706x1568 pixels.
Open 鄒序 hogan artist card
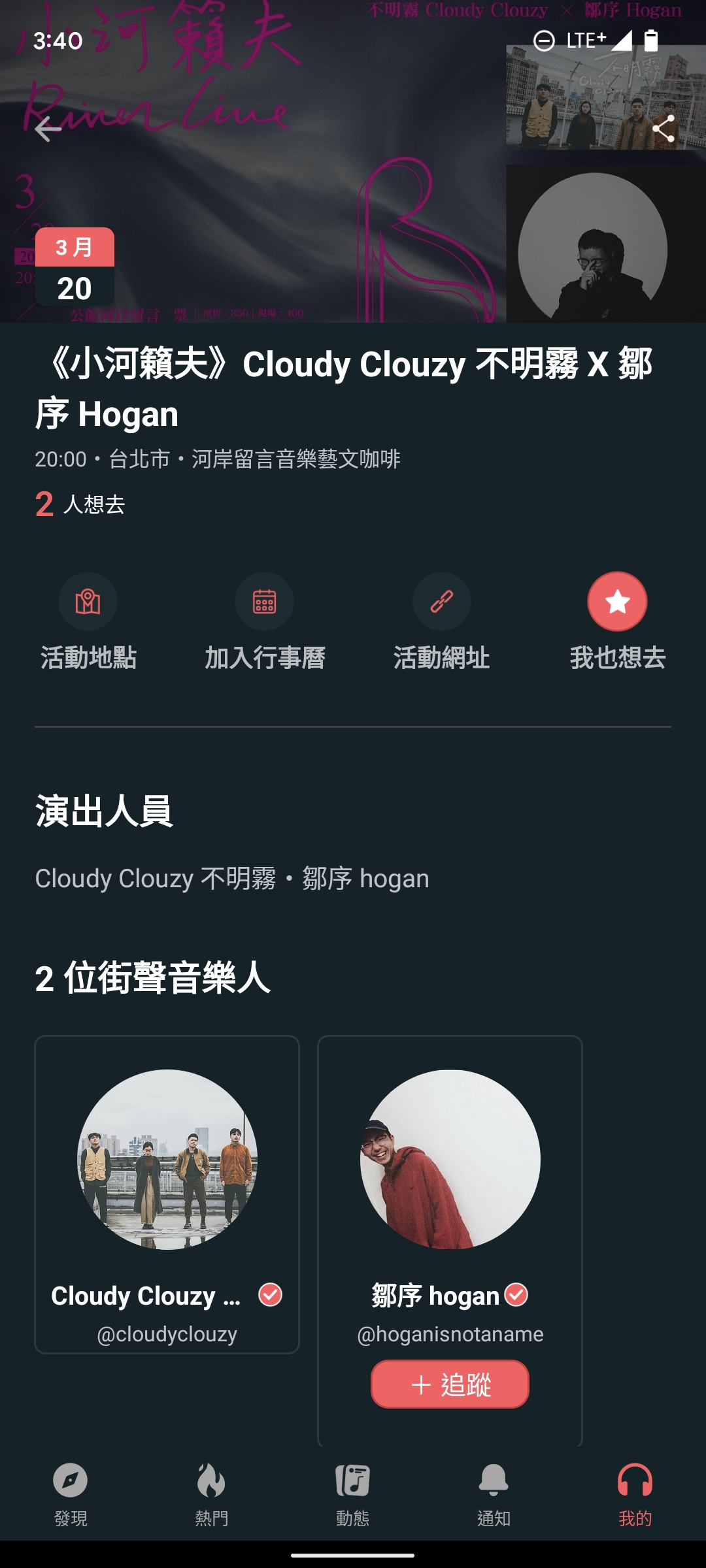pyautogui.click(x=450, y=1176)
